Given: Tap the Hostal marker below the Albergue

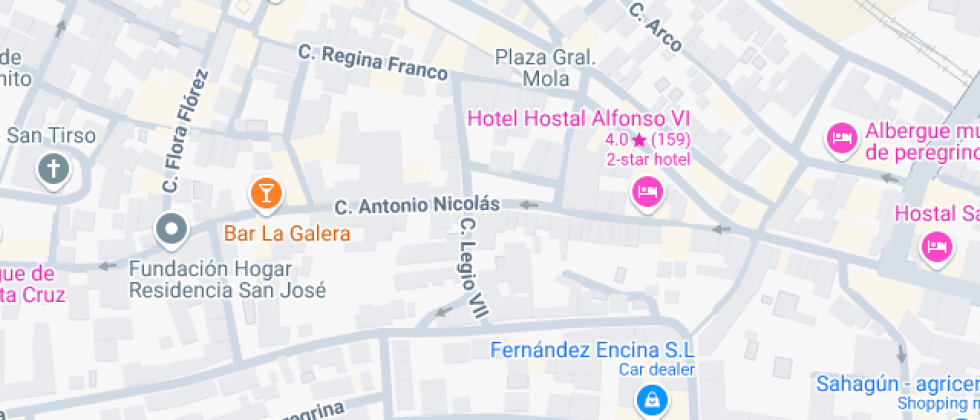Looking at the screenshot, I should point(937,245).
